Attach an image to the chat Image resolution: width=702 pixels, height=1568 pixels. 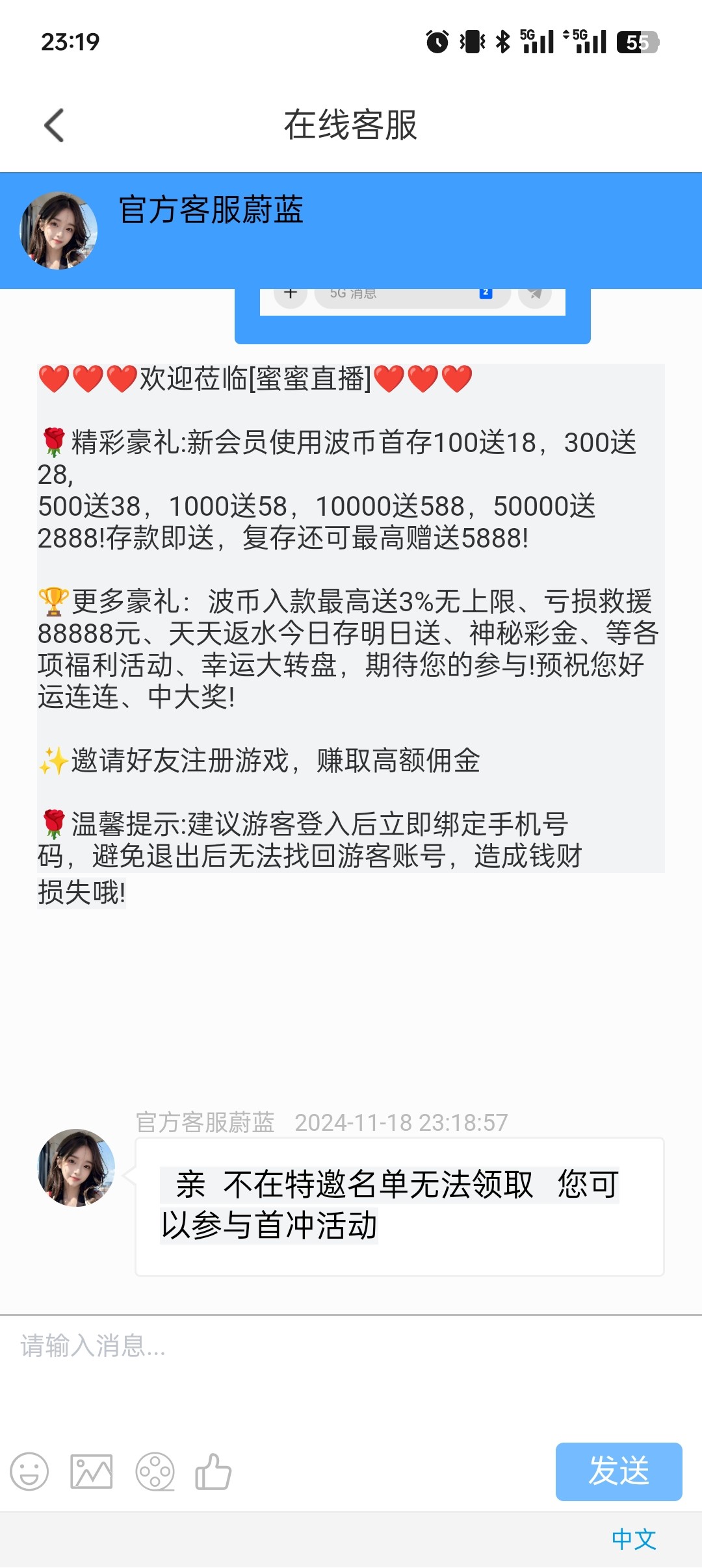pyautogui.click(x=92, y=1471)
